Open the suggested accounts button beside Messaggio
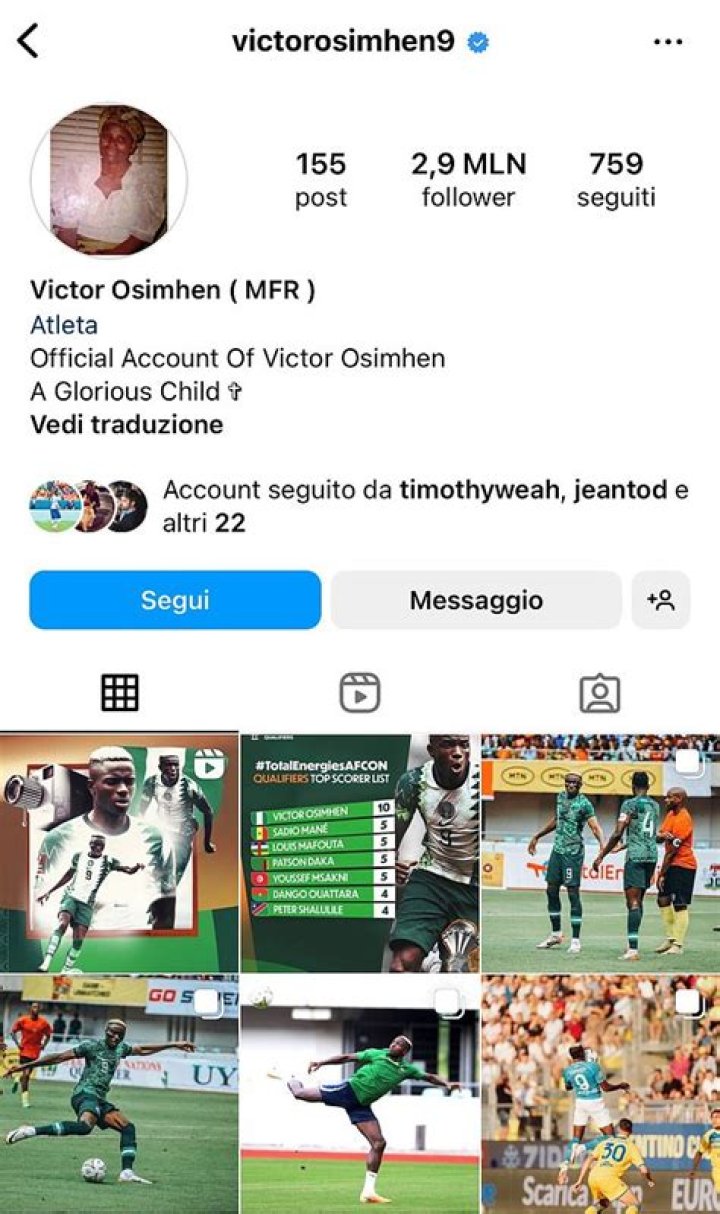This screenshot has width=720, height=1214. click(x=664, y=599)
